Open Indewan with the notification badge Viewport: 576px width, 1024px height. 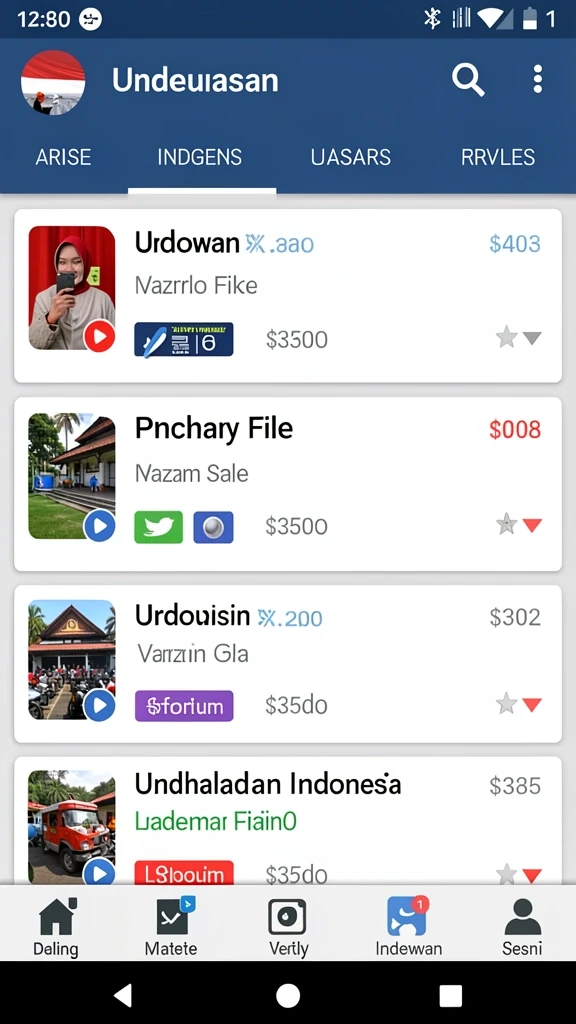[408, 927]
